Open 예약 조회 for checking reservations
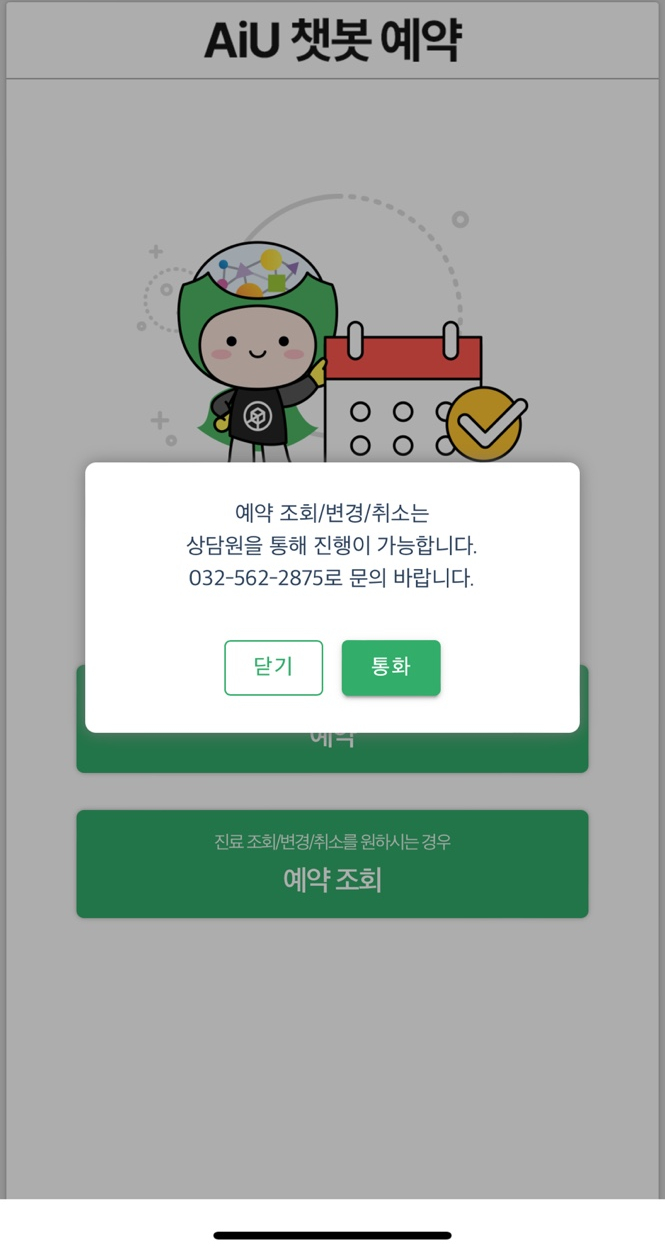The image size is (665, 1252). click(x=332, y=864)
